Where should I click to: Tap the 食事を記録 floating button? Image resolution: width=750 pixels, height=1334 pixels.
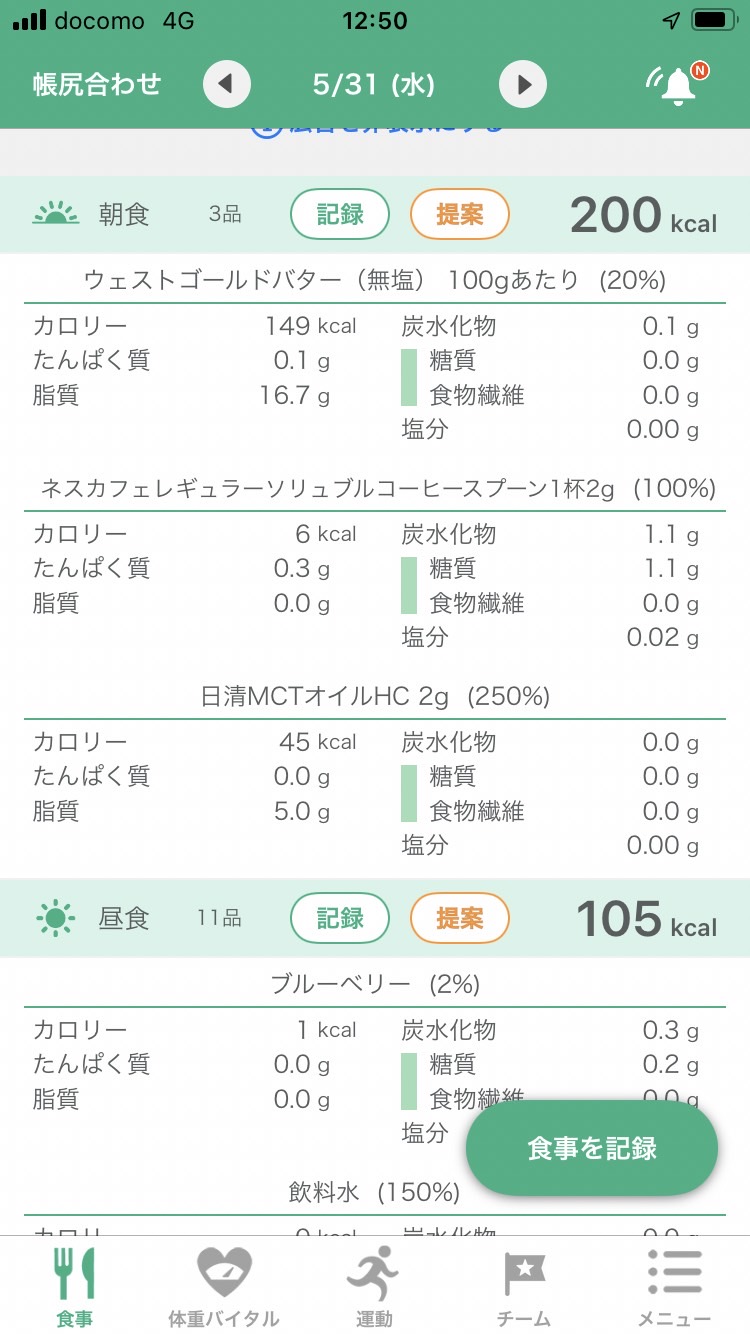(x=592, y=1148)
